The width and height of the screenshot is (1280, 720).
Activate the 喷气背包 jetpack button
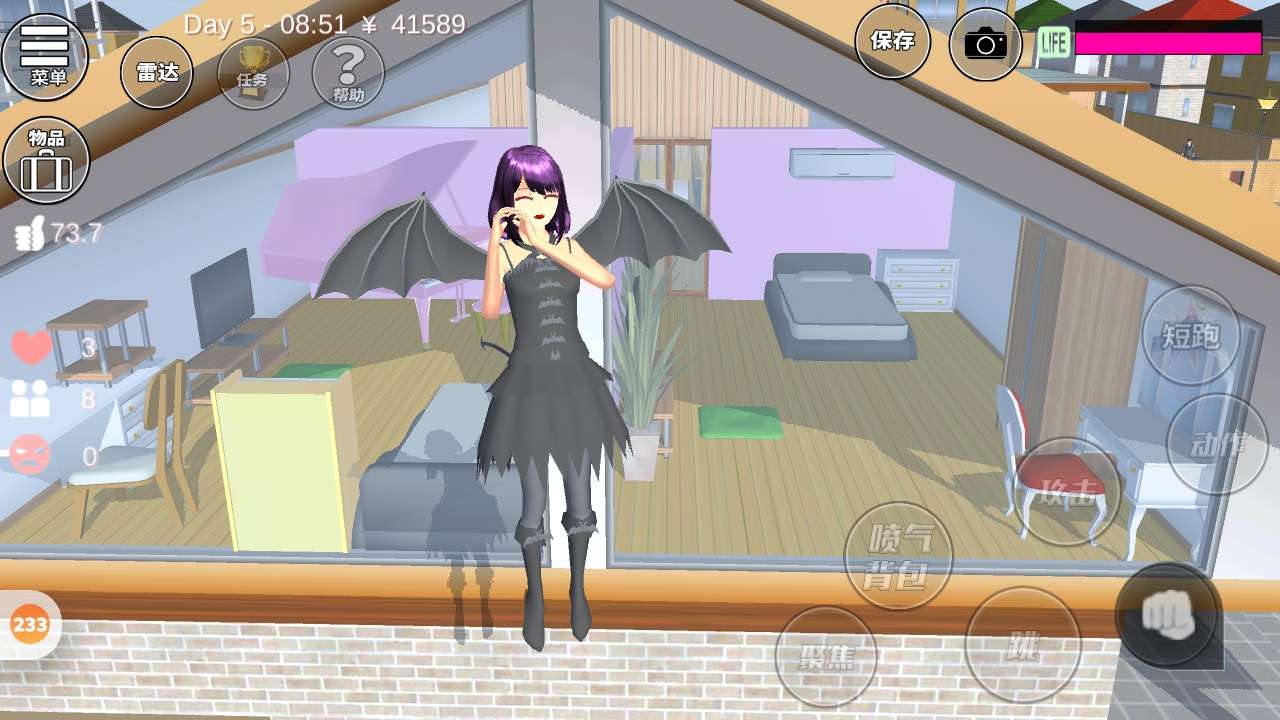pos(898,556)
